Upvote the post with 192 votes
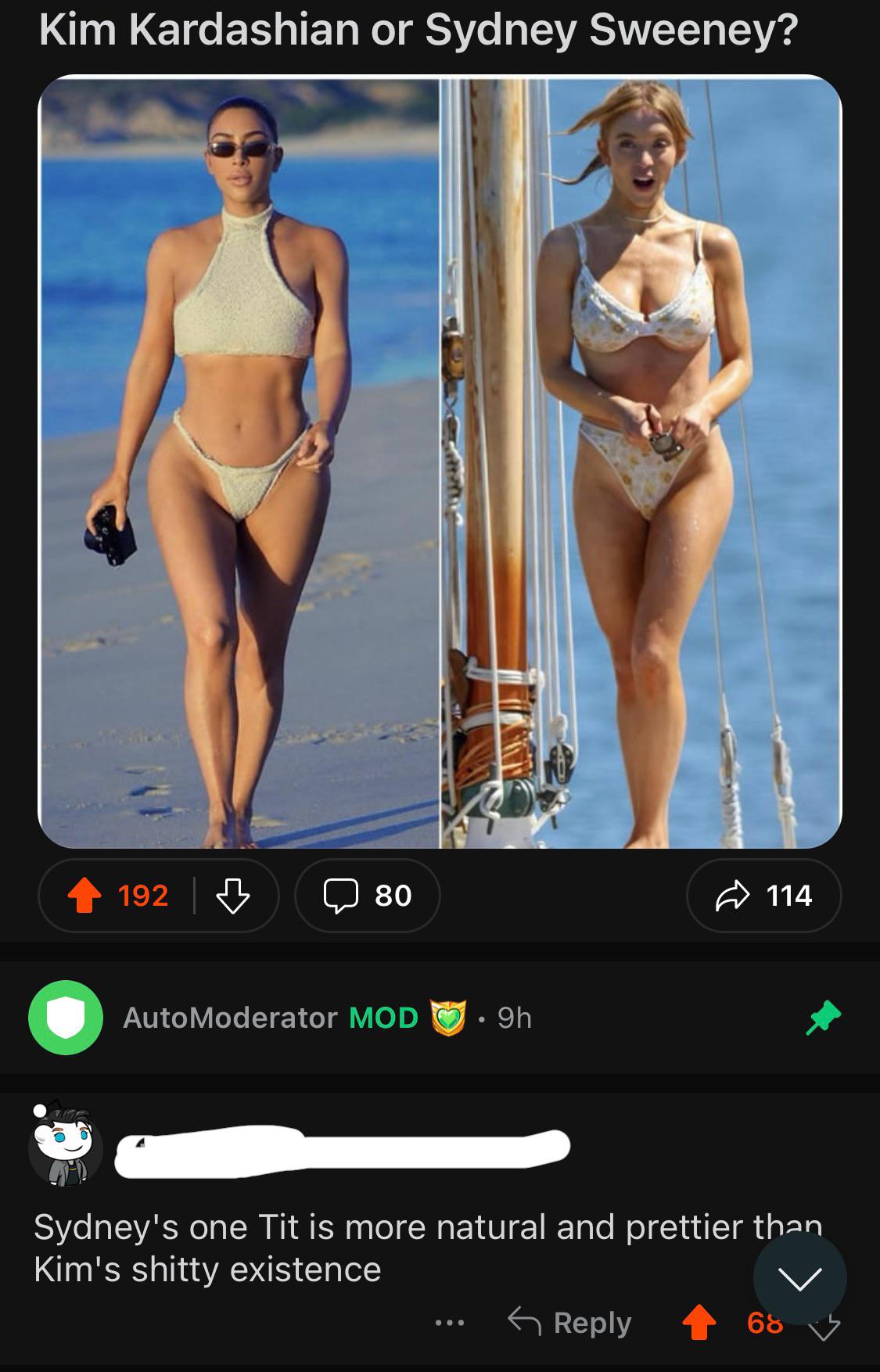 coord(85,896)
